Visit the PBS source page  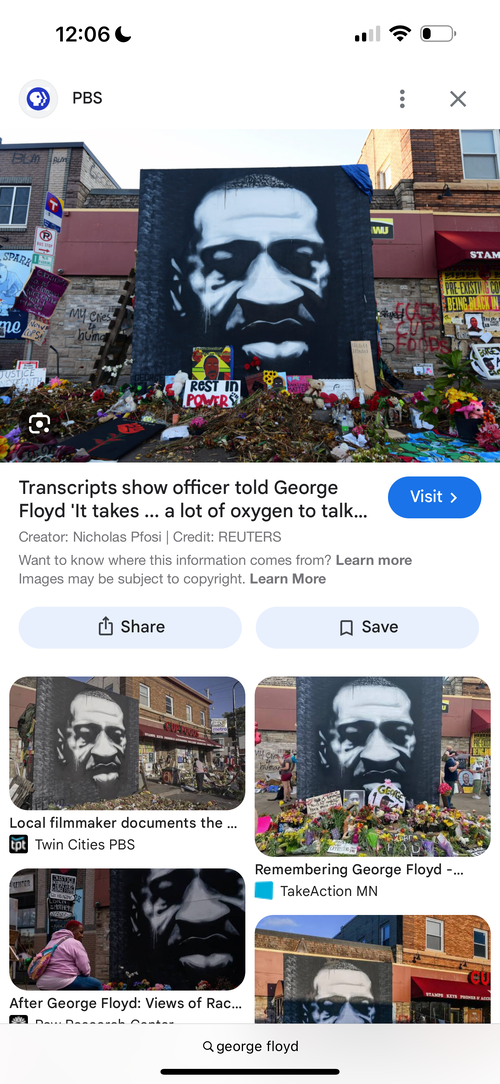(434, 497)
